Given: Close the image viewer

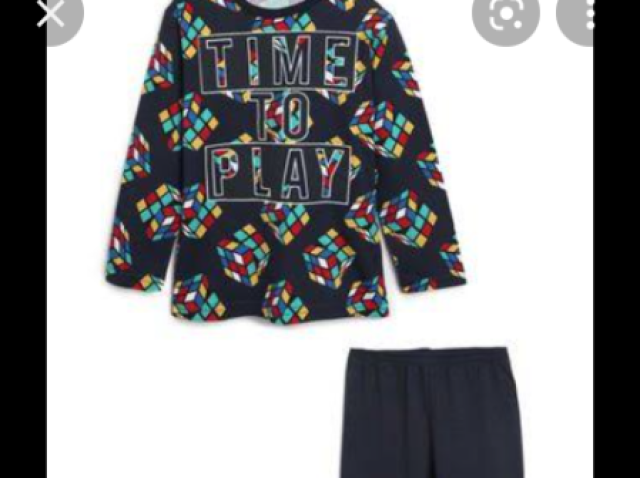Looking at the screenshot, I should (52, 14).
